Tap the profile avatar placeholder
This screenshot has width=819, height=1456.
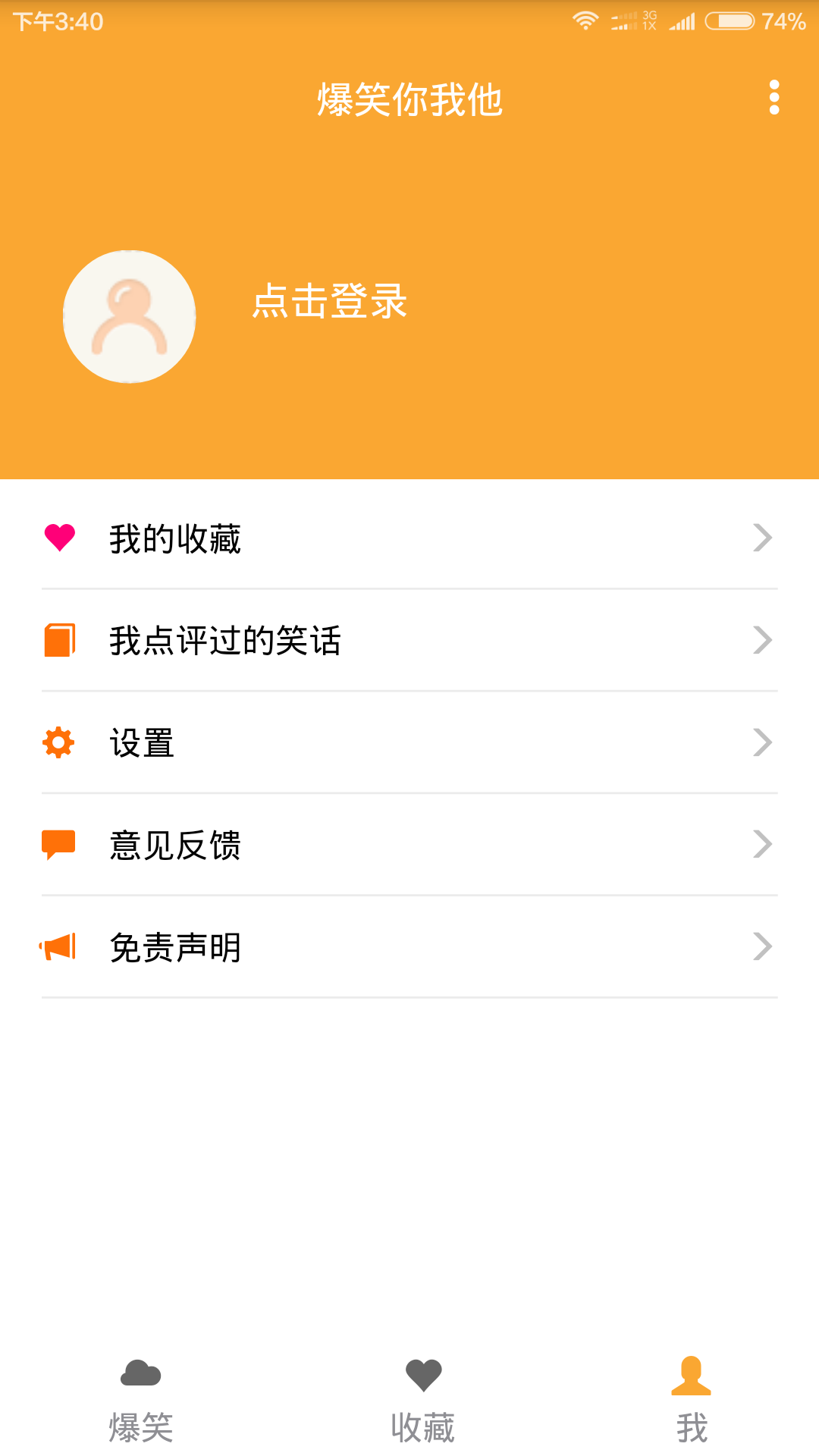tap(130, 317)
